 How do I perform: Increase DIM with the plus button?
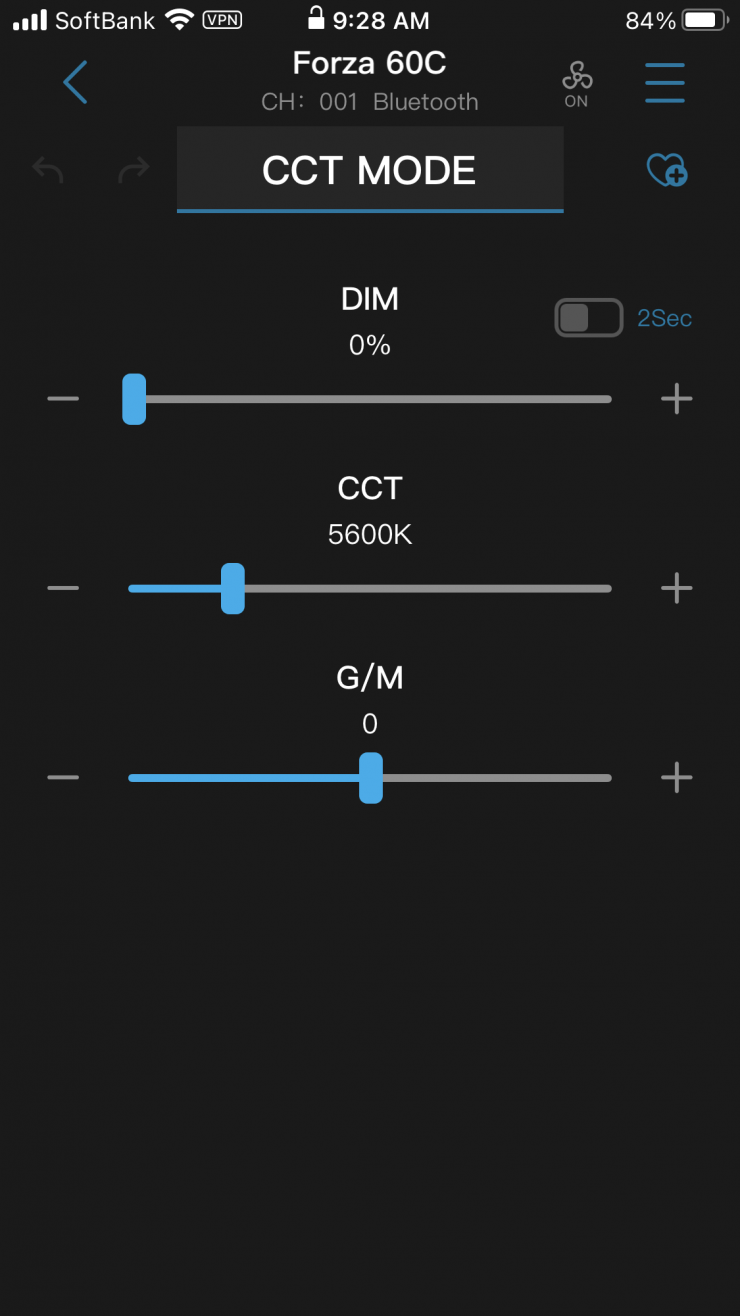677,399
